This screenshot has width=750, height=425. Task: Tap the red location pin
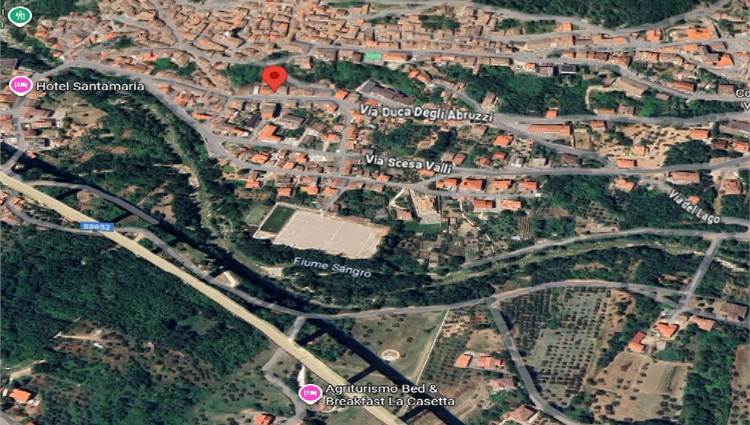[x=275, y=77]
